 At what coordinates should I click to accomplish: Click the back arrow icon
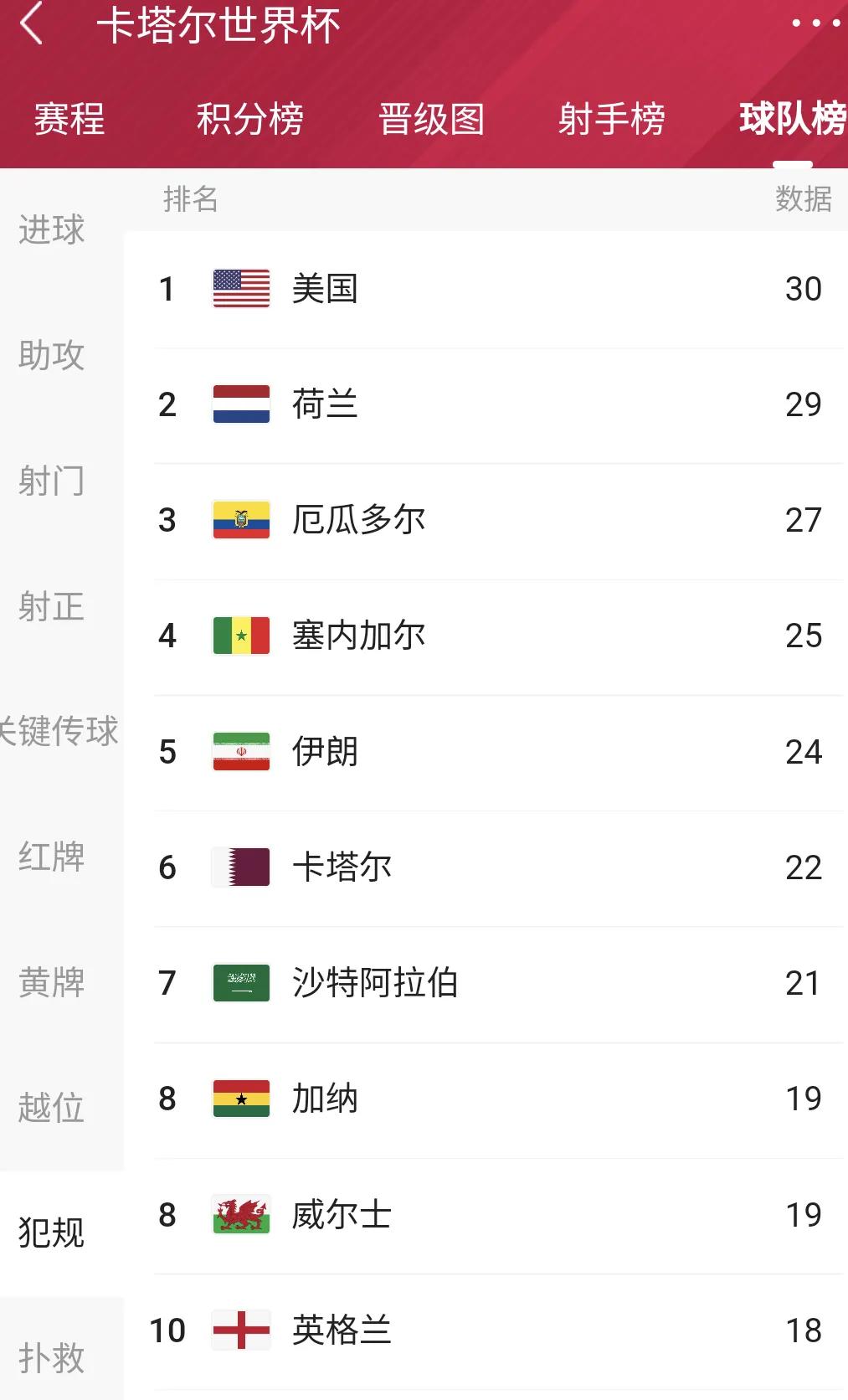pos(32,25)
